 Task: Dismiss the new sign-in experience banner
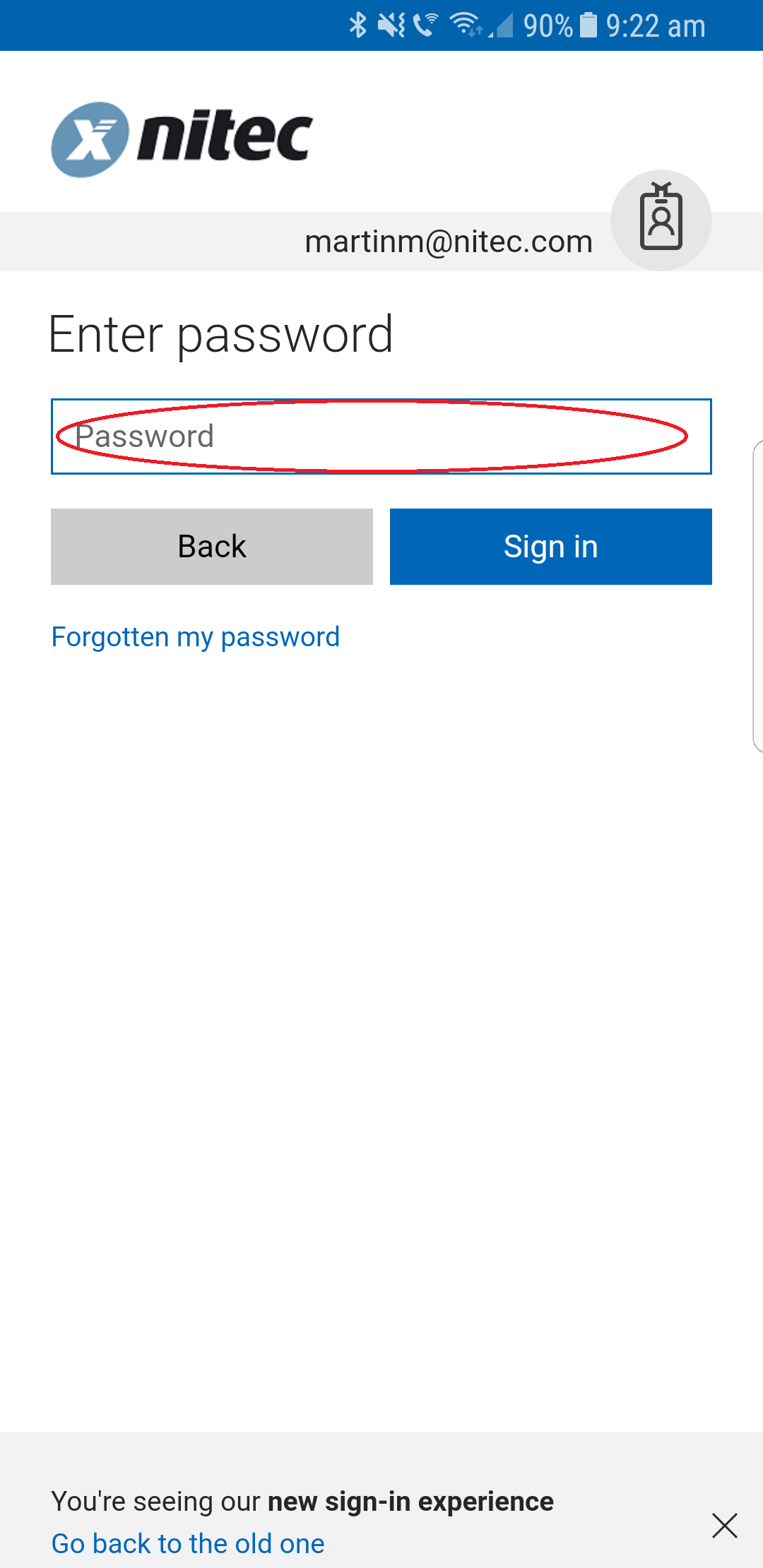(x=724, y=1526)
